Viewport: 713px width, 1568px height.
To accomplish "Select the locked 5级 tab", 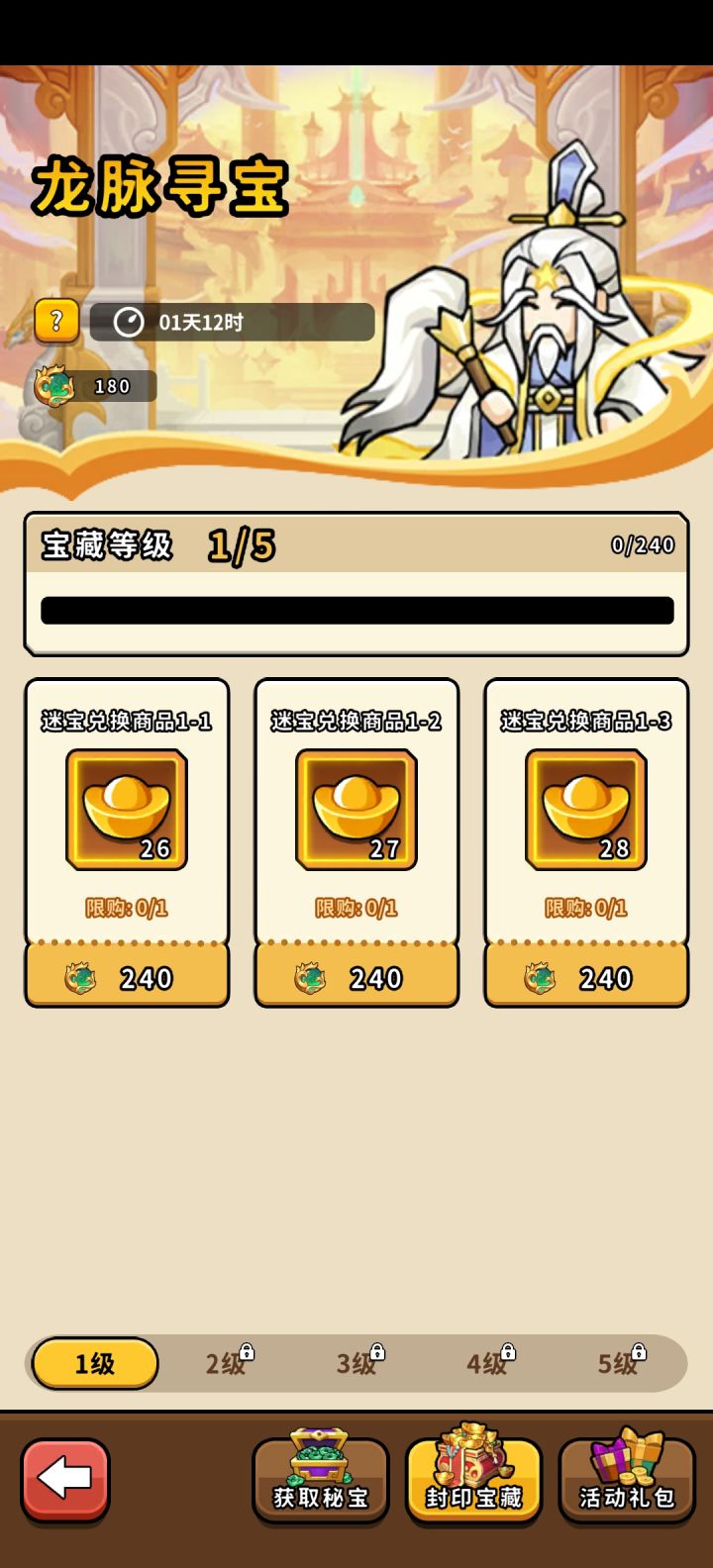I will pyautogui.click(x=619, y=1363).
